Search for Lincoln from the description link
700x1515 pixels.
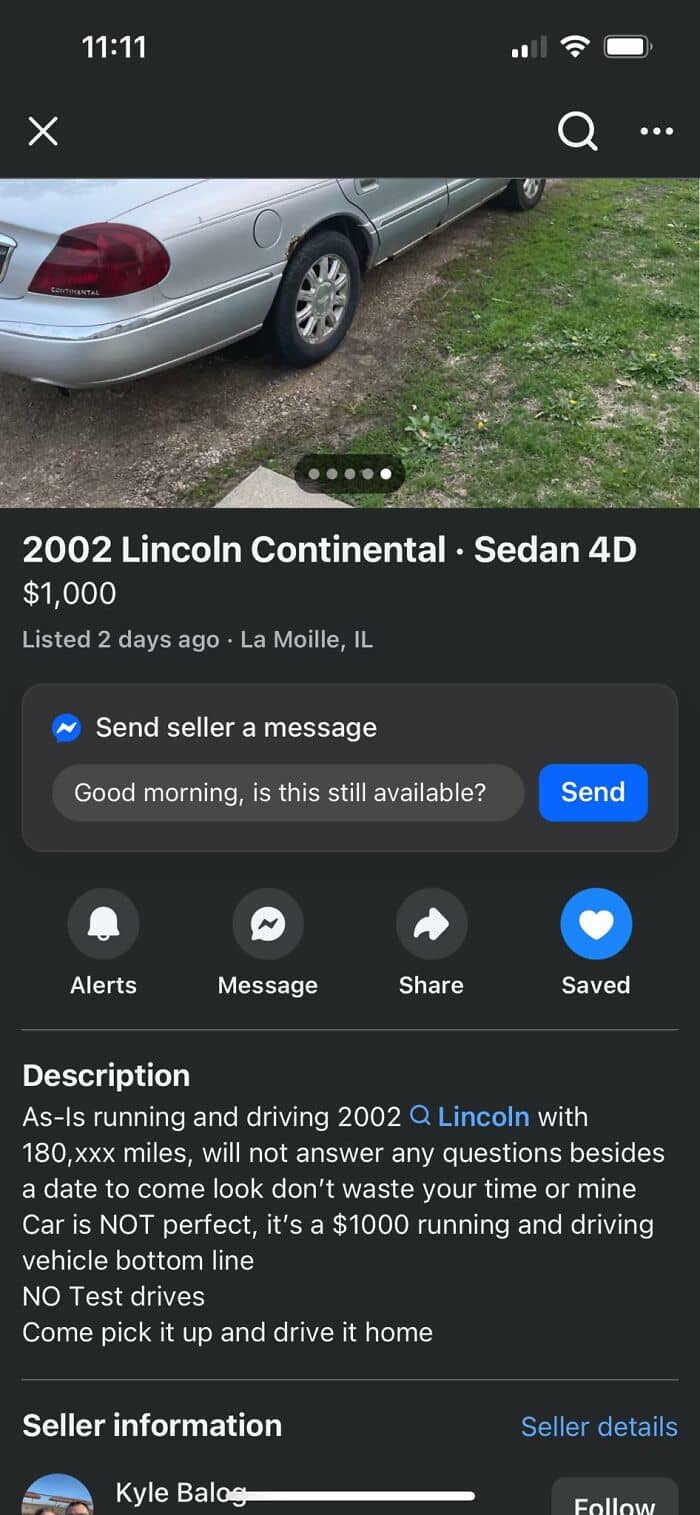click(482, 1117)
